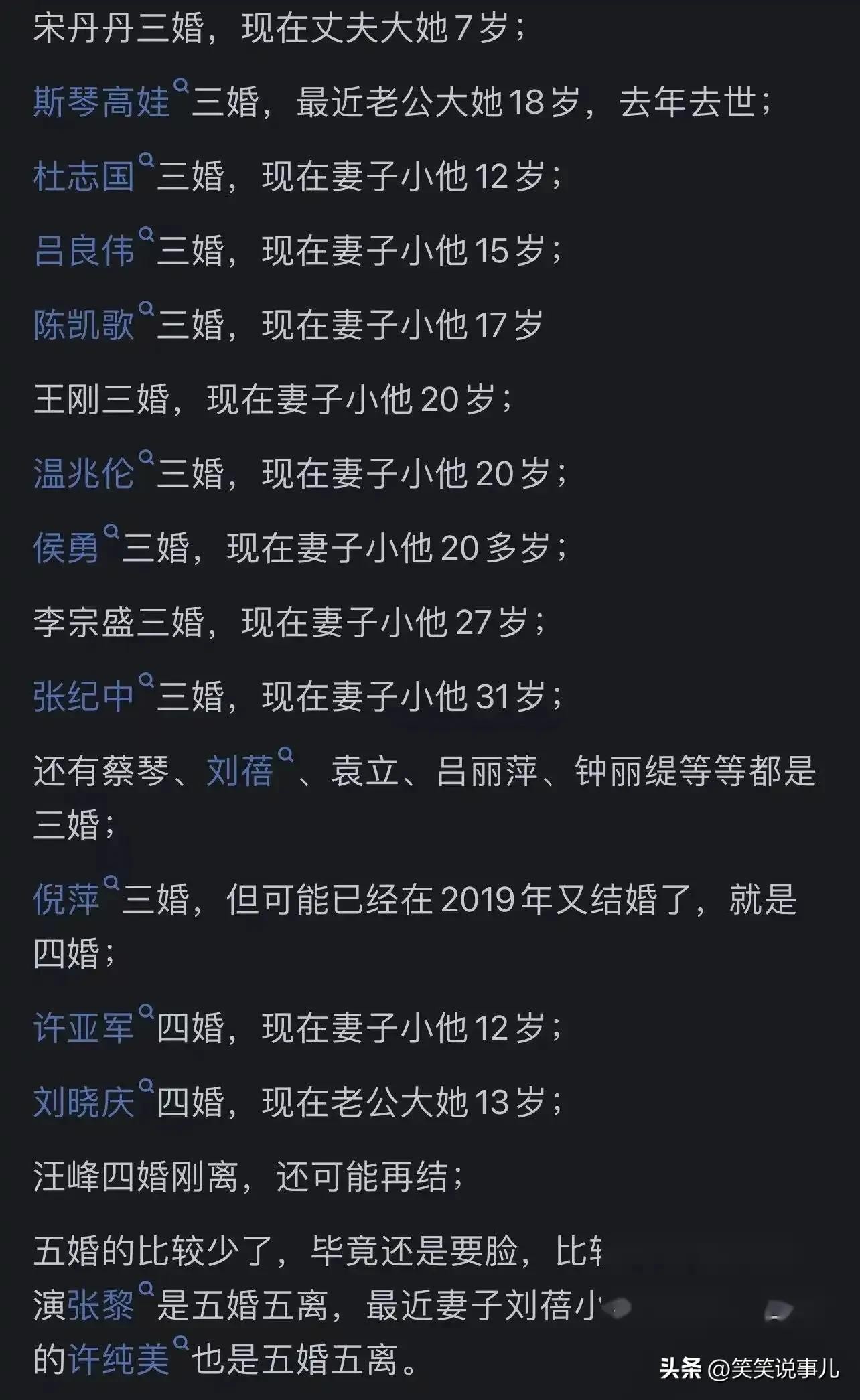Image resolution: width=860 pixels, height=1400 pixels.
Task: Tap the 侯勇 search link
Action: 67,548
